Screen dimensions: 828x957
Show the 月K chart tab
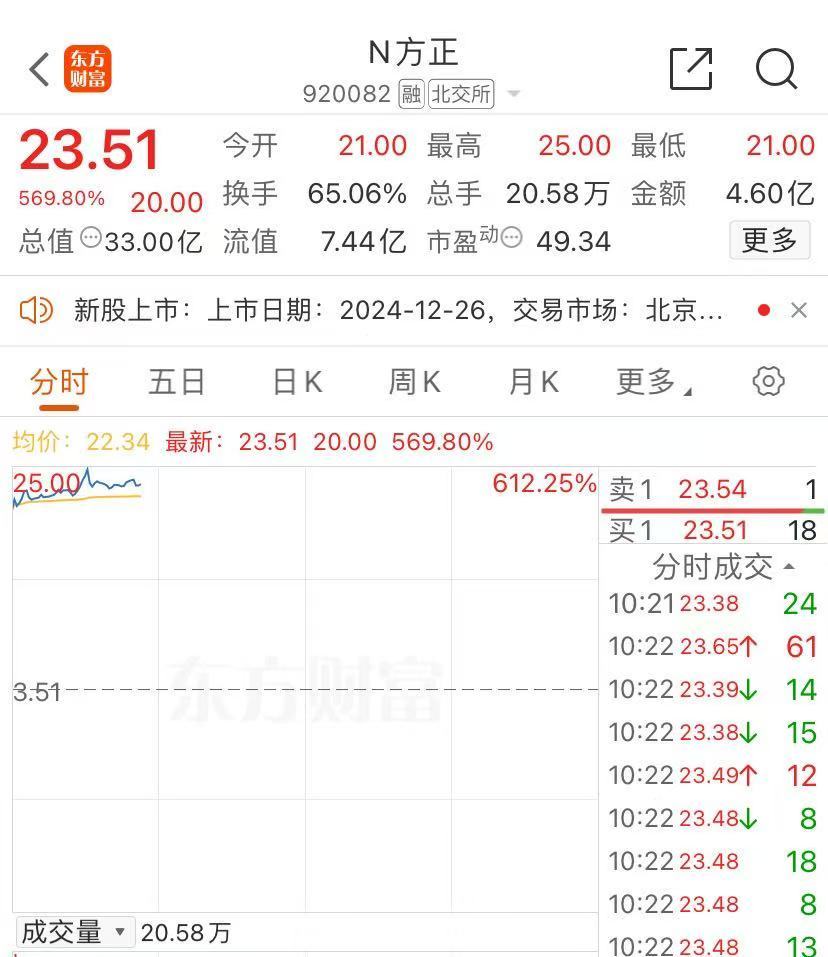pos(533,382)
